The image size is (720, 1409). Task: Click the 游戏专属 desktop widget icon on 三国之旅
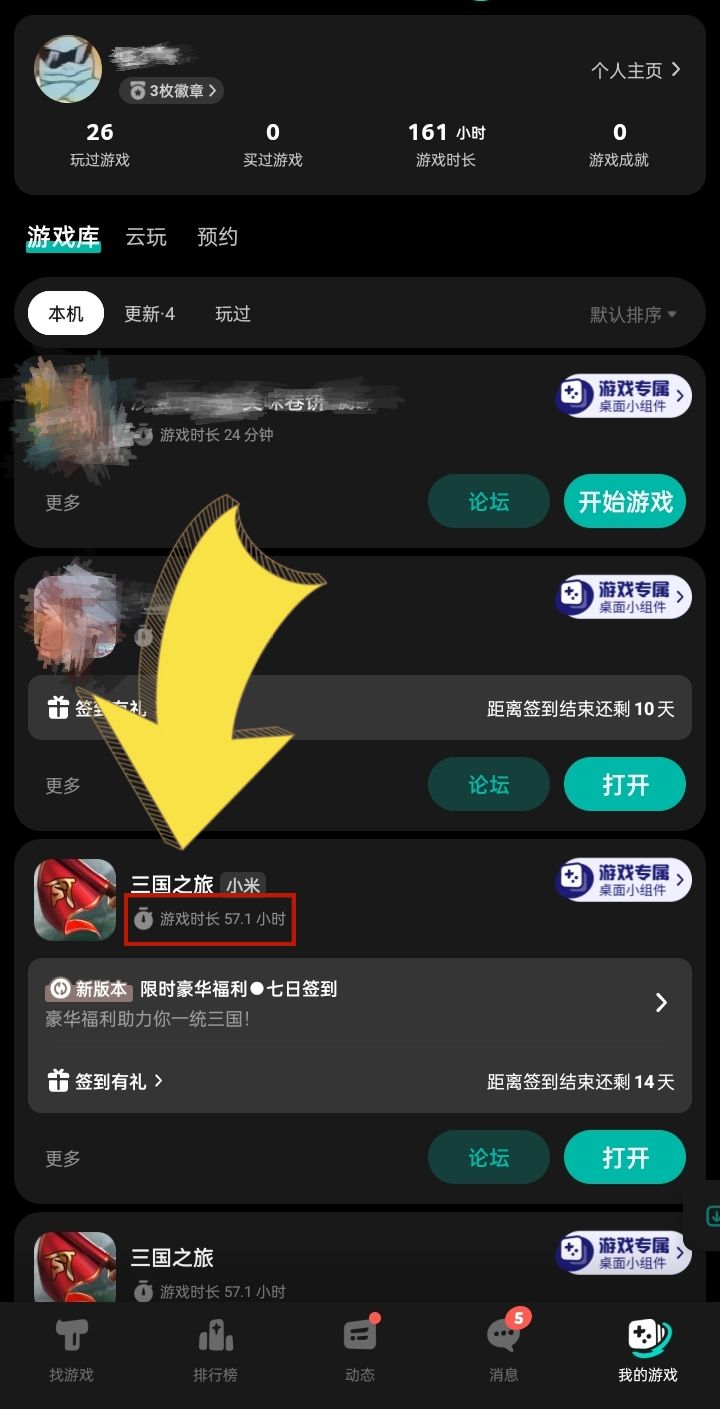tap(623, 879)
